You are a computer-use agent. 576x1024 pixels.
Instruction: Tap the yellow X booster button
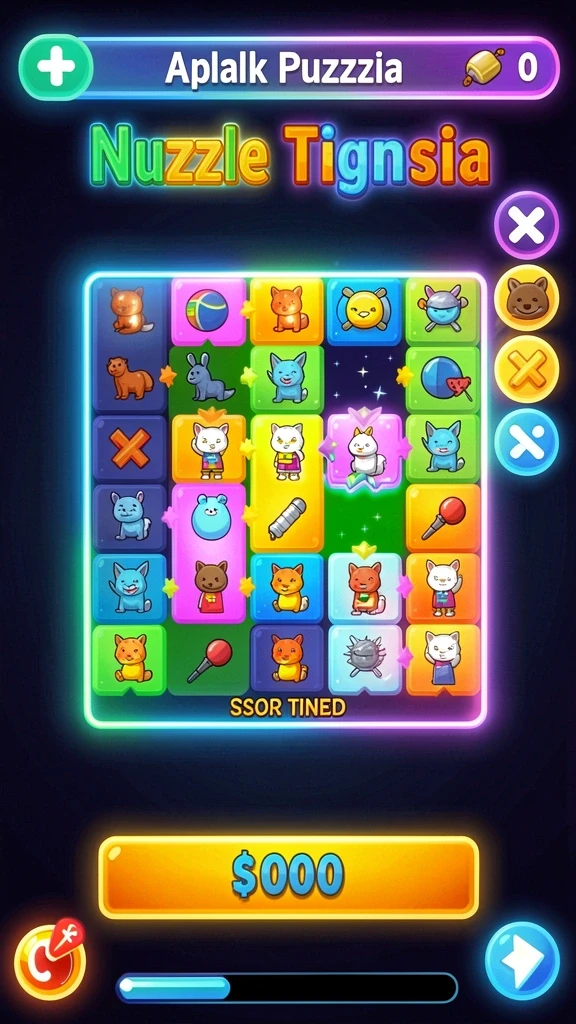point(526,370)
